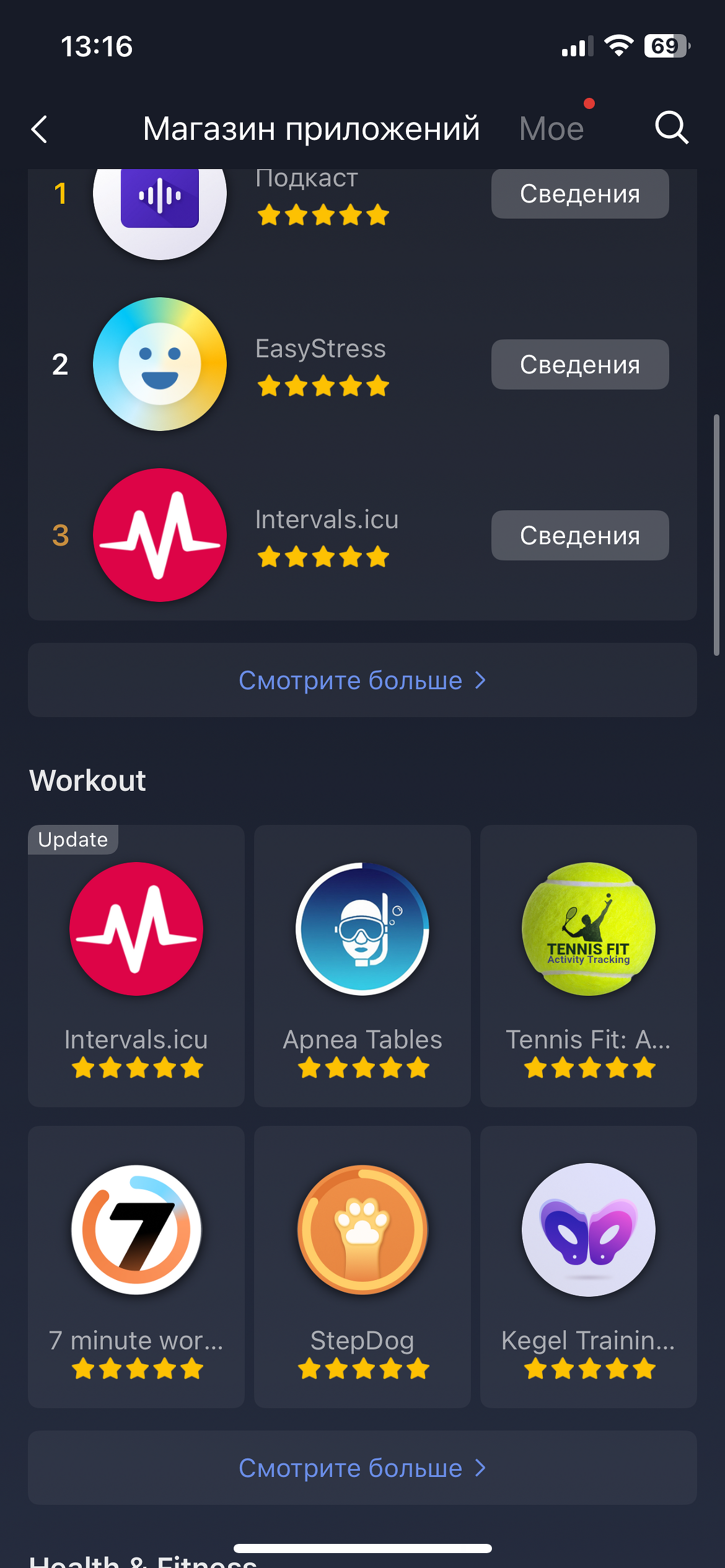The image size is (725, 1568).
Task: Open the Apnea Tables app card
Action: click(x=362, y=965)
